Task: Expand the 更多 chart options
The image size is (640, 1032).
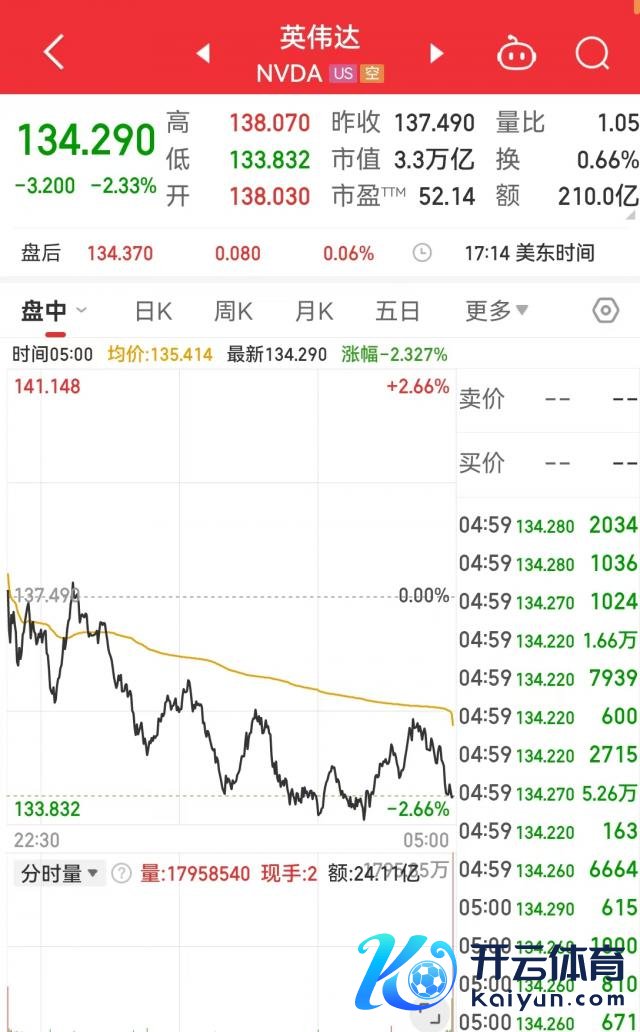Action: point(496,311)
